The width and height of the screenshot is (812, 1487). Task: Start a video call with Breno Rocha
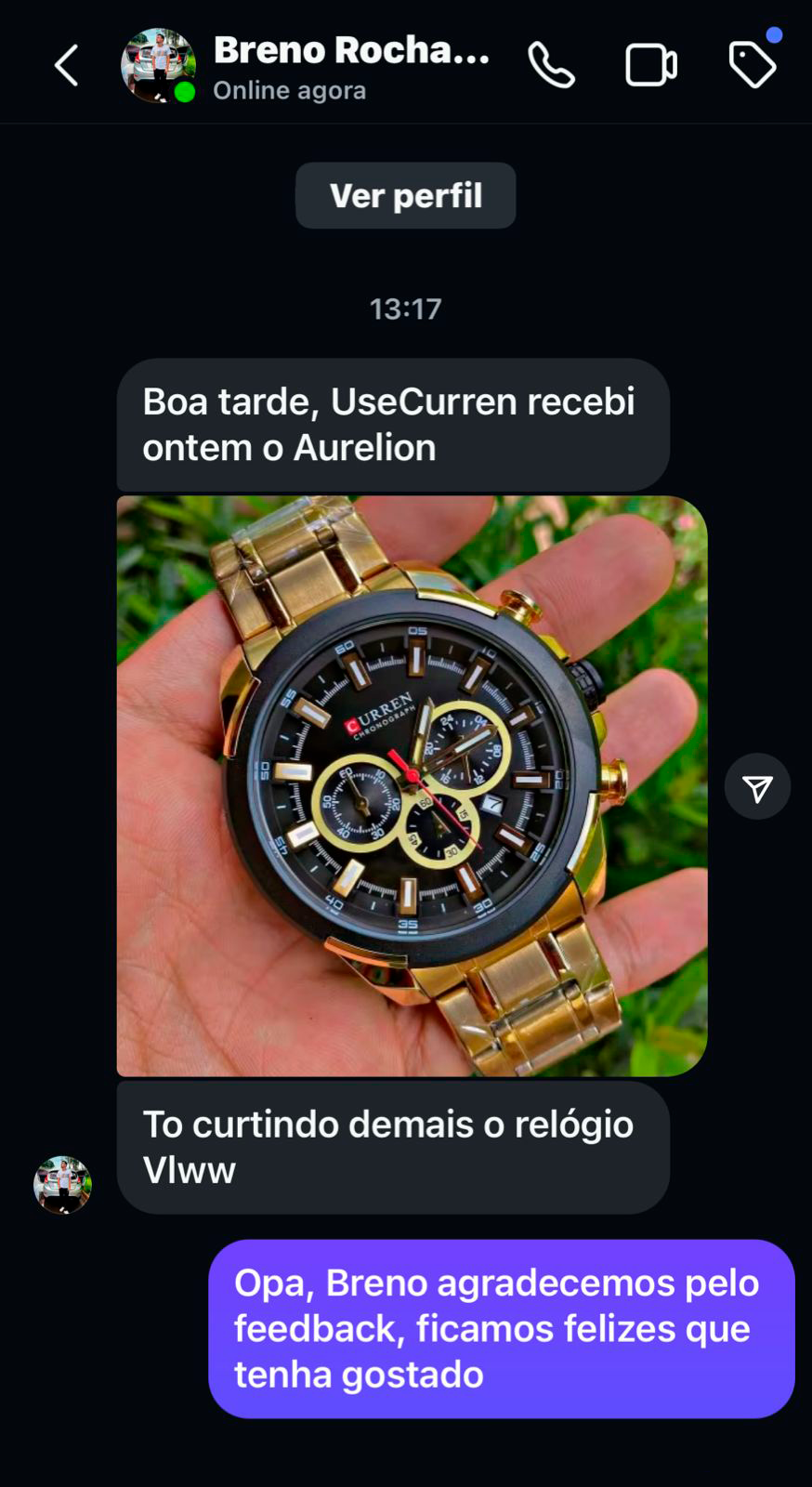click(x=650, y=66)
